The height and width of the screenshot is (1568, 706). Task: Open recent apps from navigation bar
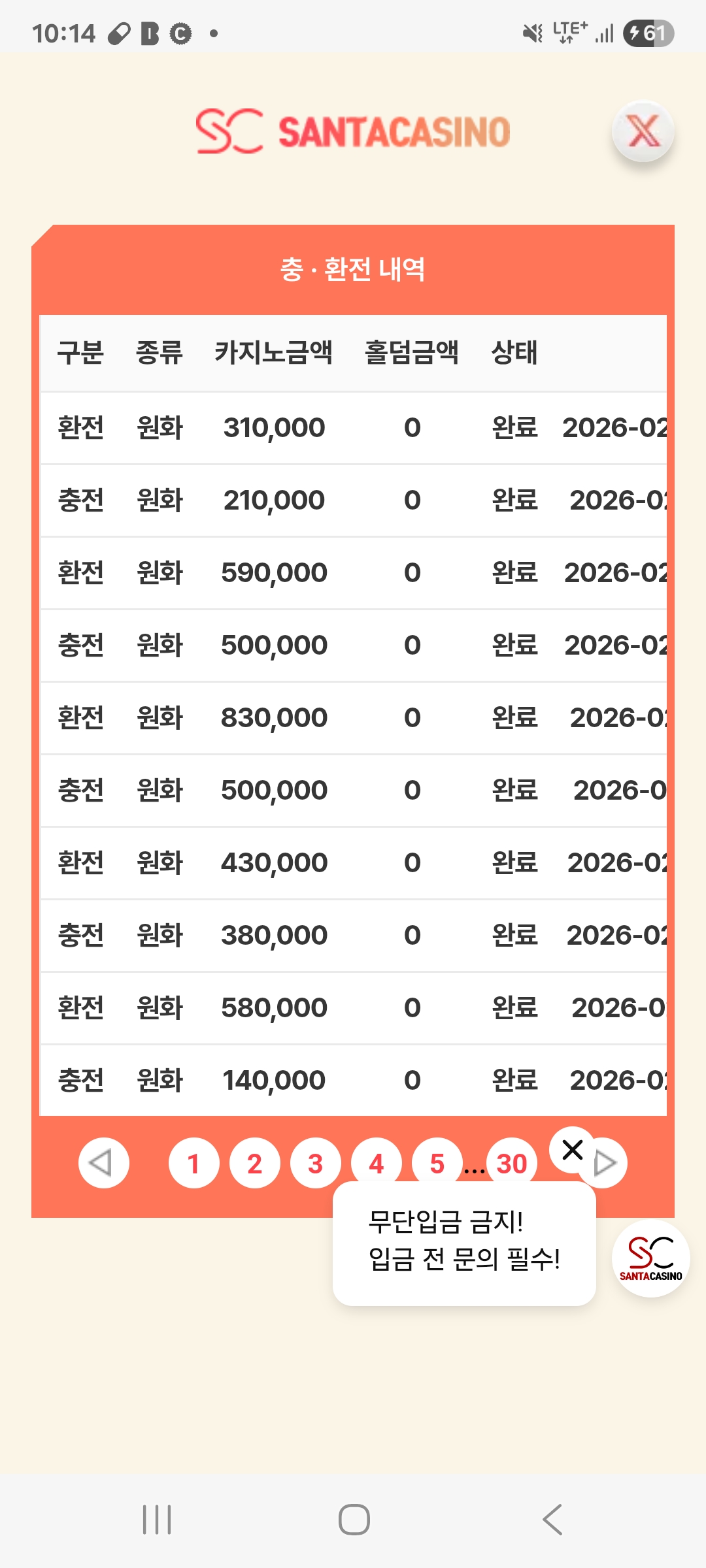point(157,1519)
